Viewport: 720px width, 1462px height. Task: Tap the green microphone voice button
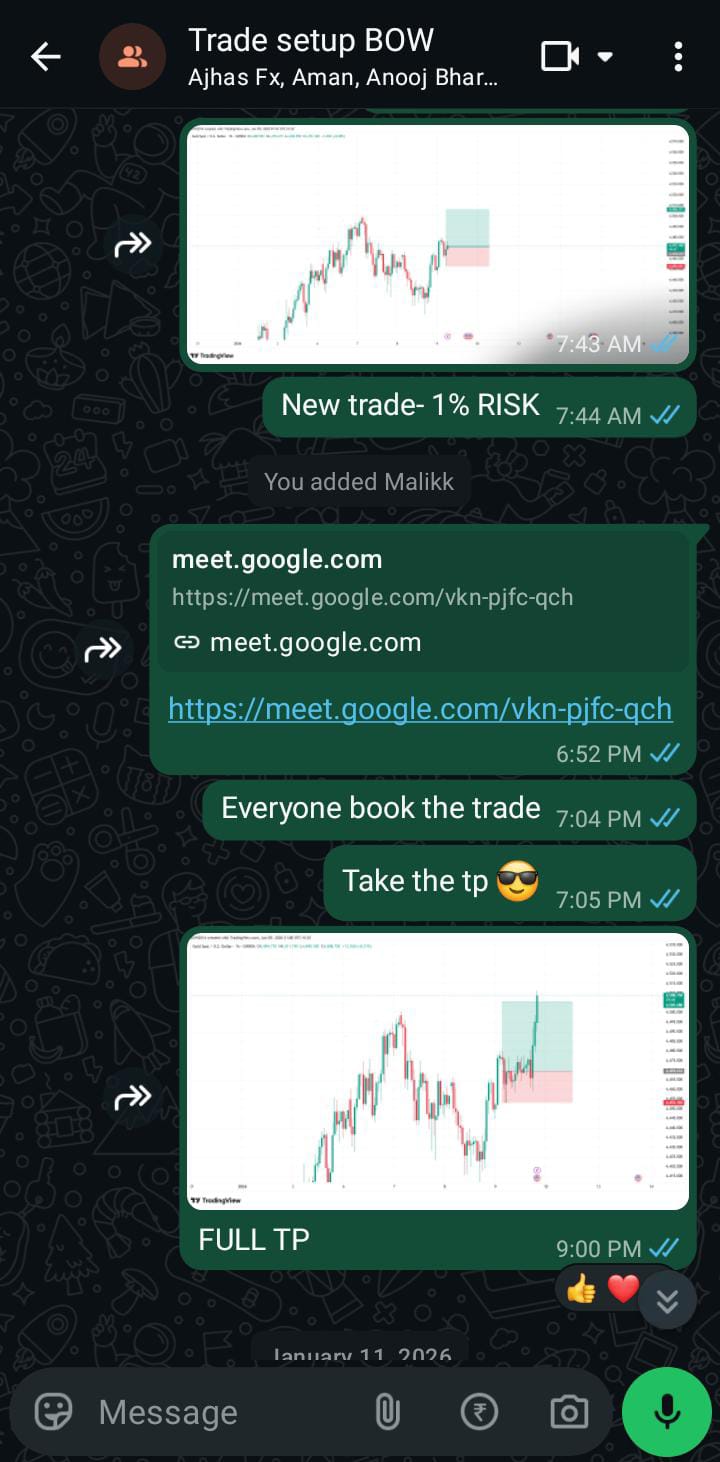667,1412
